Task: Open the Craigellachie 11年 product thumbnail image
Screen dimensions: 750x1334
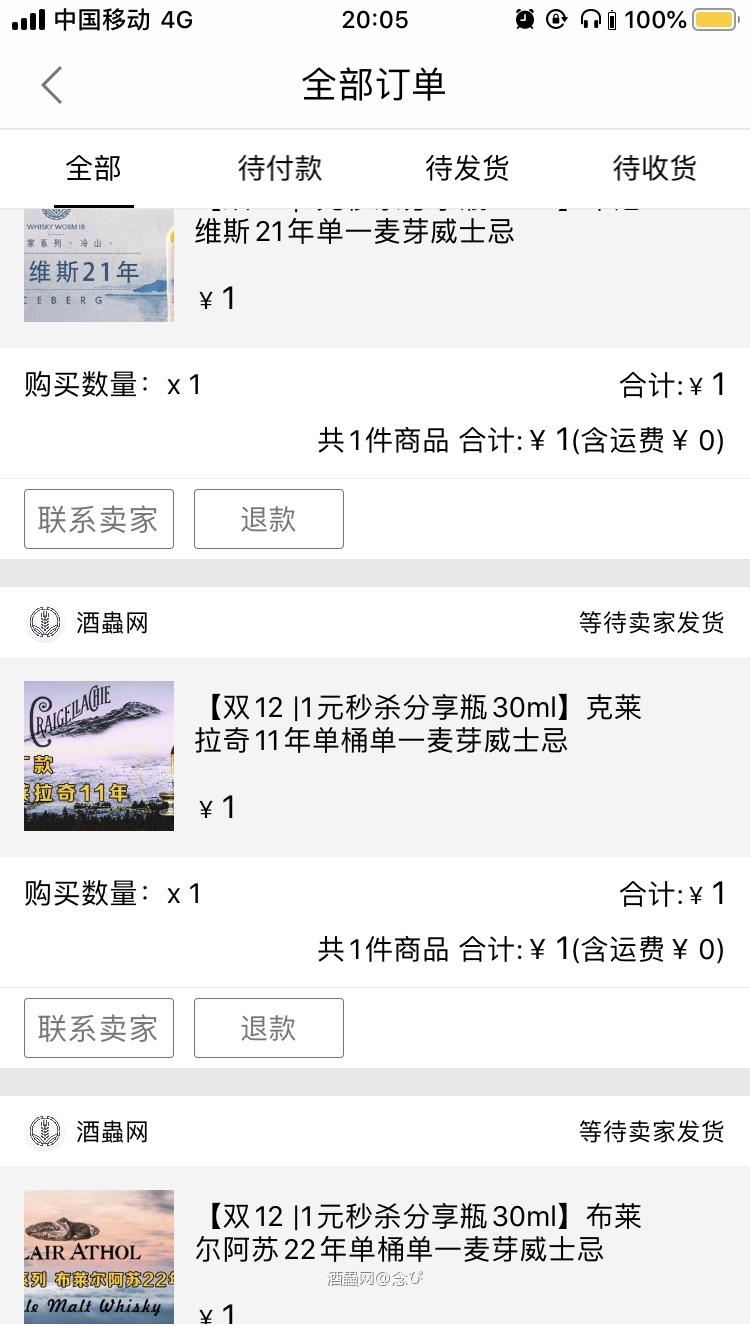Action: coord(97,755)
